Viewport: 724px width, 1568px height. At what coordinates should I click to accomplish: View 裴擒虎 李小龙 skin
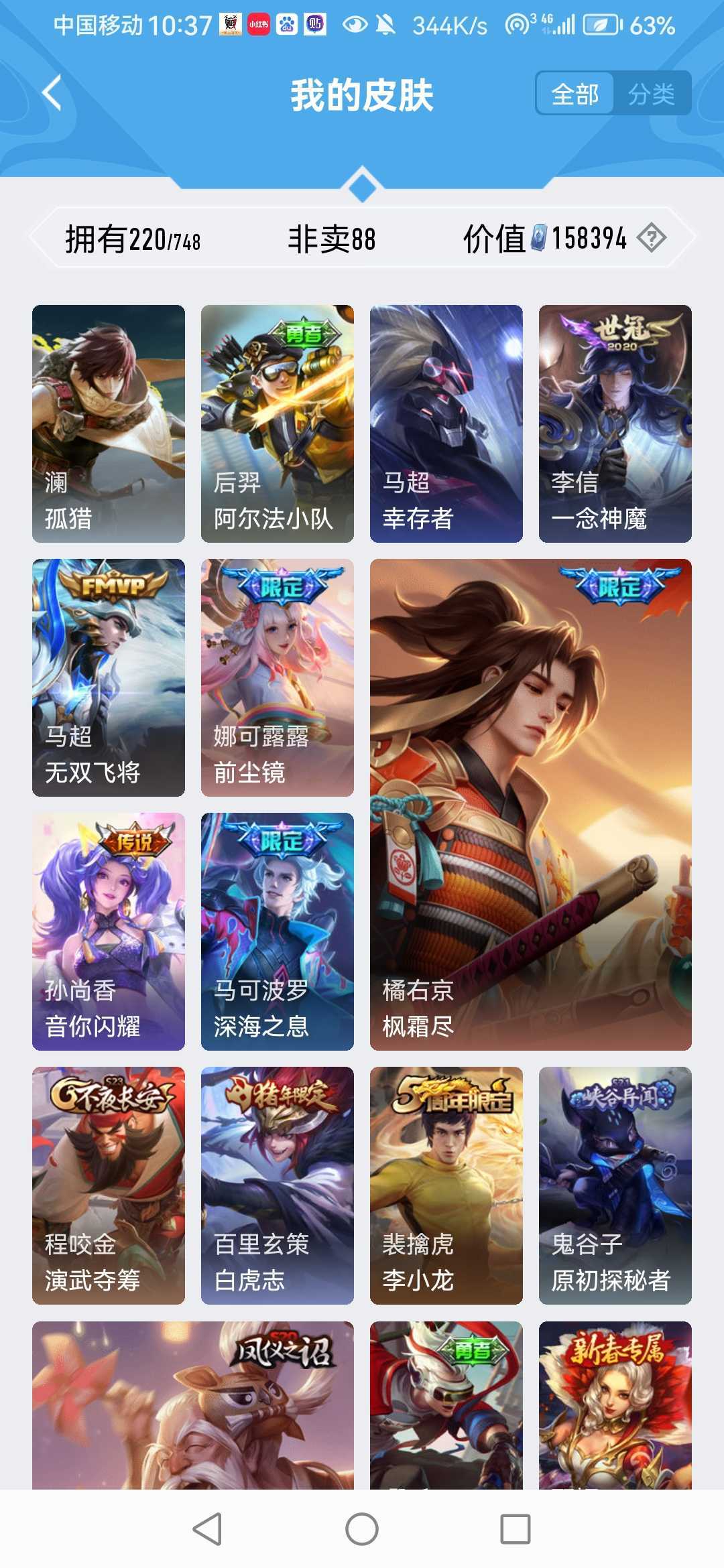446,1185
